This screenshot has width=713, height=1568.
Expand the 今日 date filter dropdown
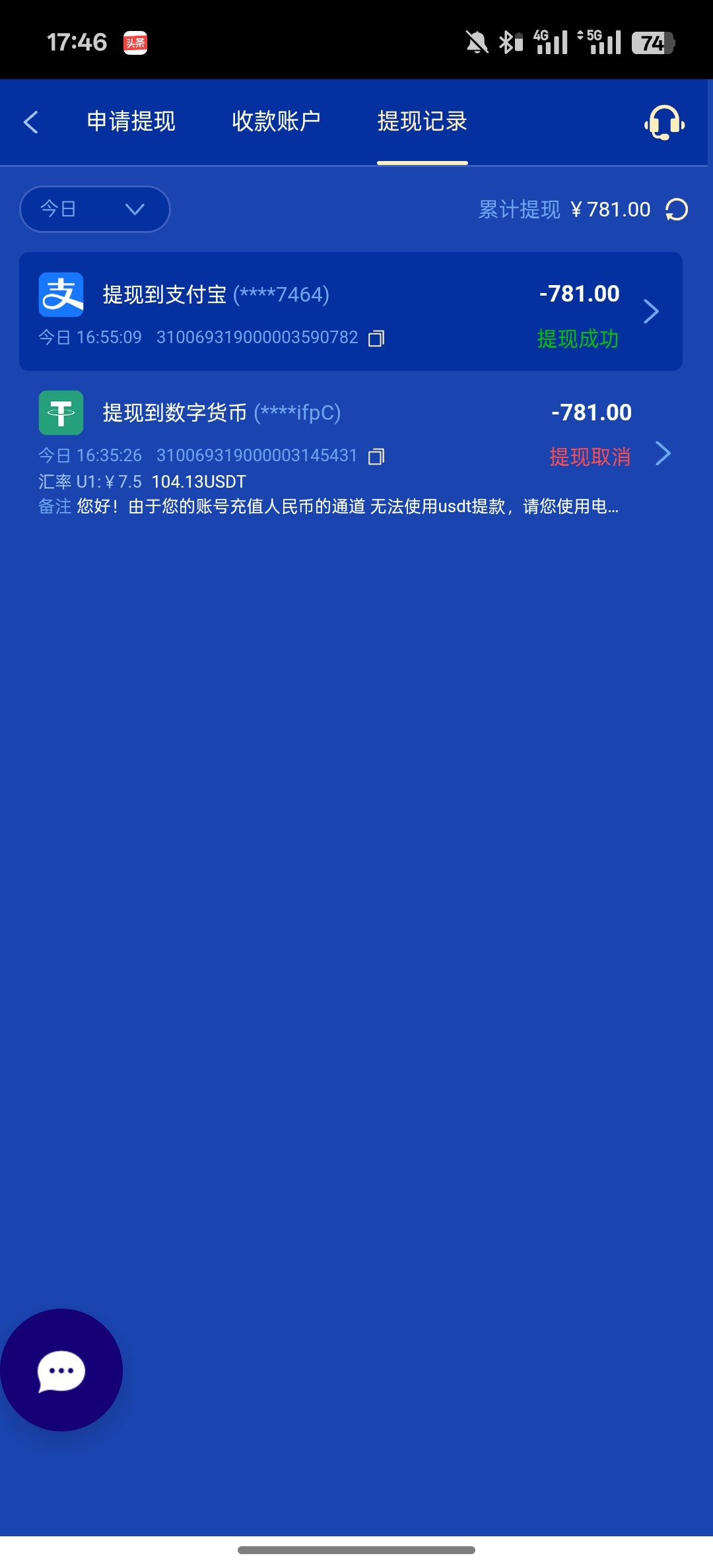[x=95, y=209]
